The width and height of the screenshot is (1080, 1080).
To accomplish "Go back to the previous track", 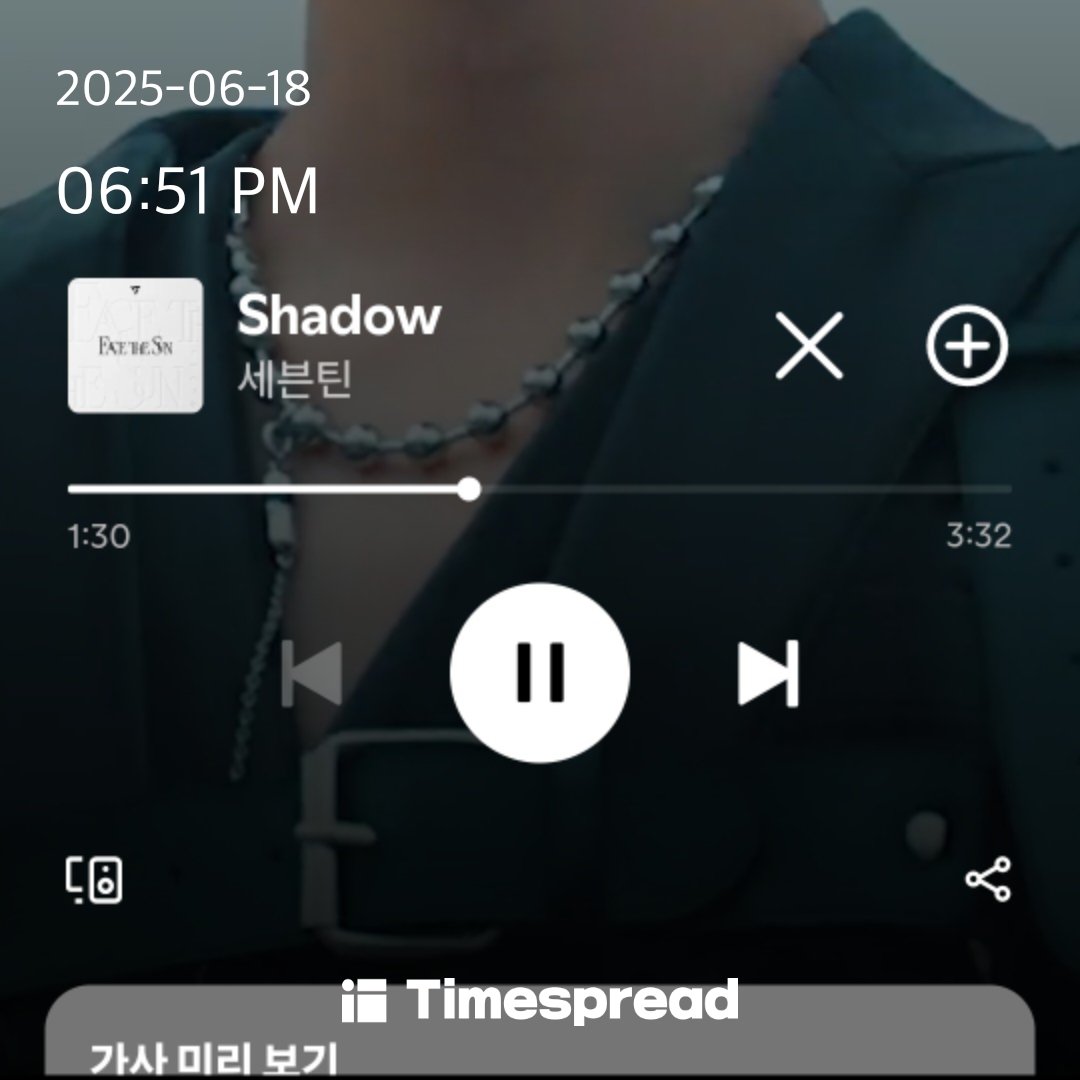I will coord(312,674).
